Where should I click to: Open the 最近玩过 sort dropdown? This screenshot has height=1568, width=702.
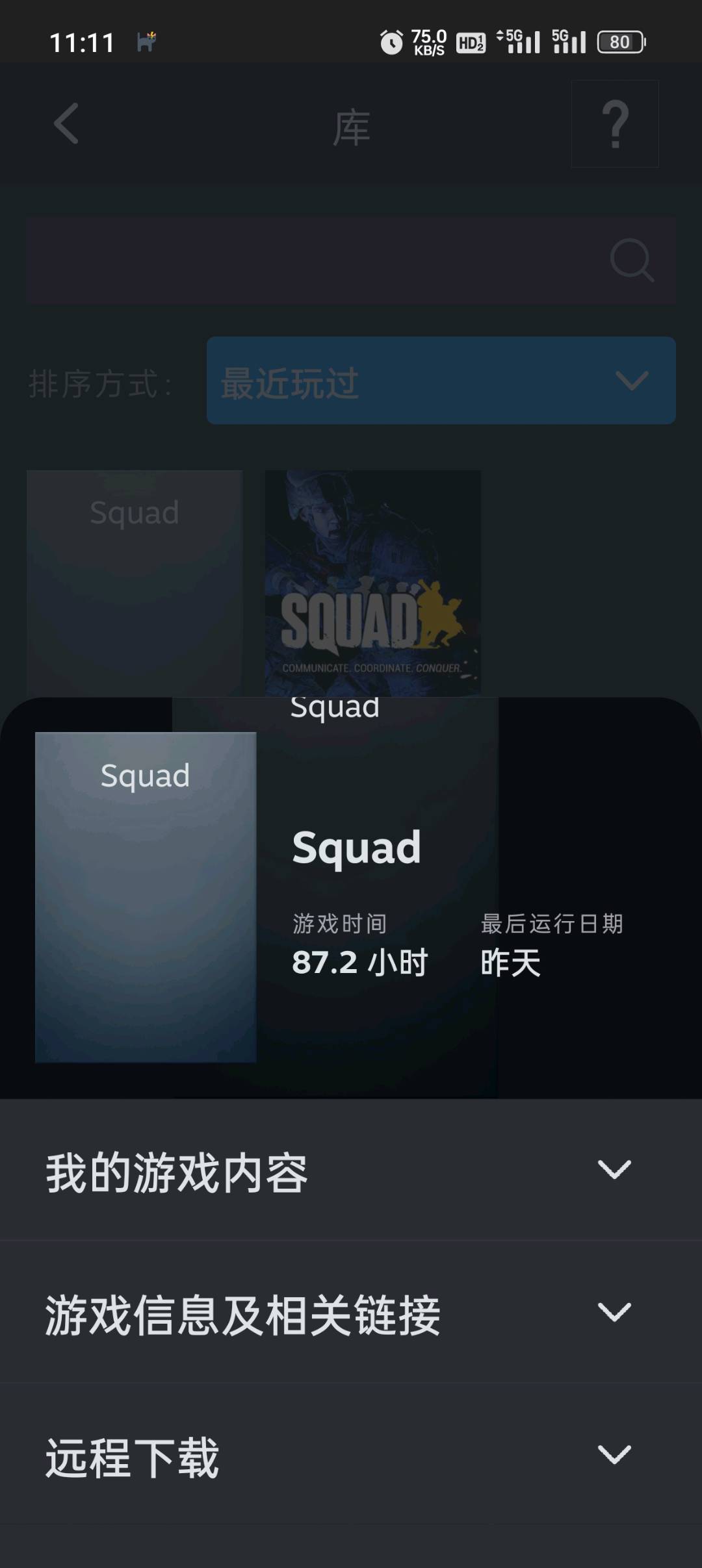coord(441,381)
